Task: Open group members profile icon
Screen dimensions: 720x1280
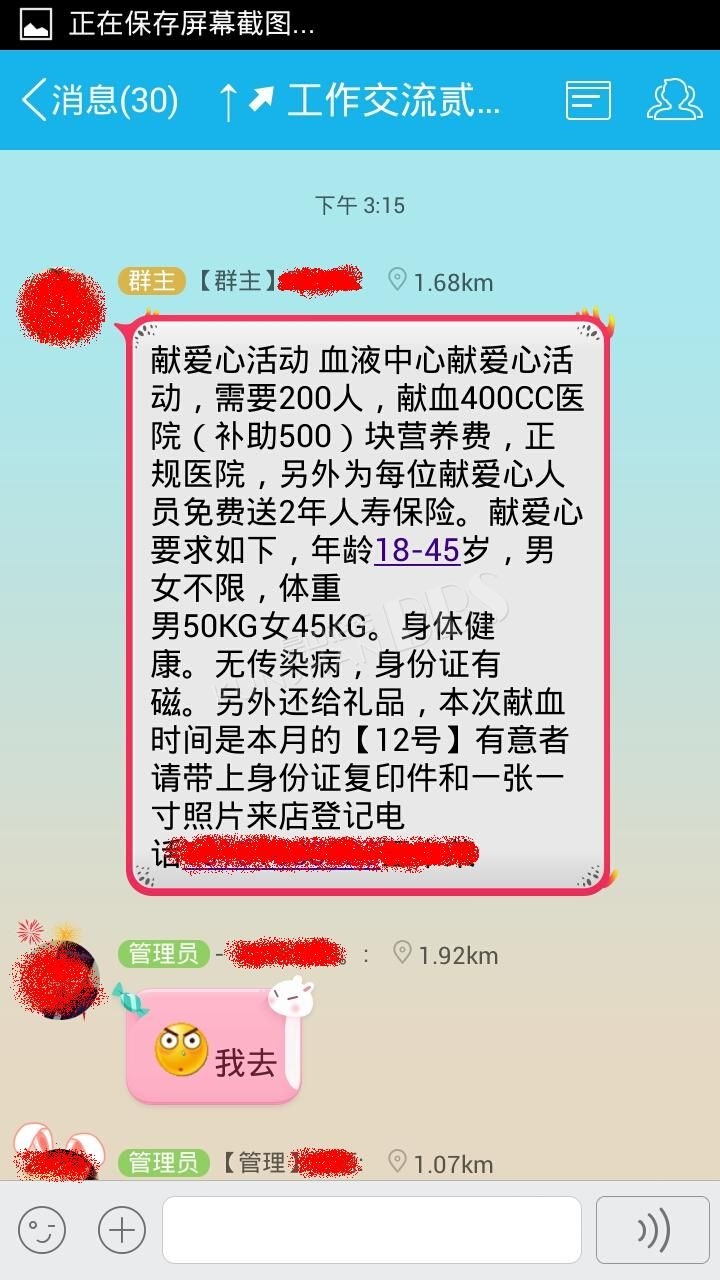Action: coord(675,100)
